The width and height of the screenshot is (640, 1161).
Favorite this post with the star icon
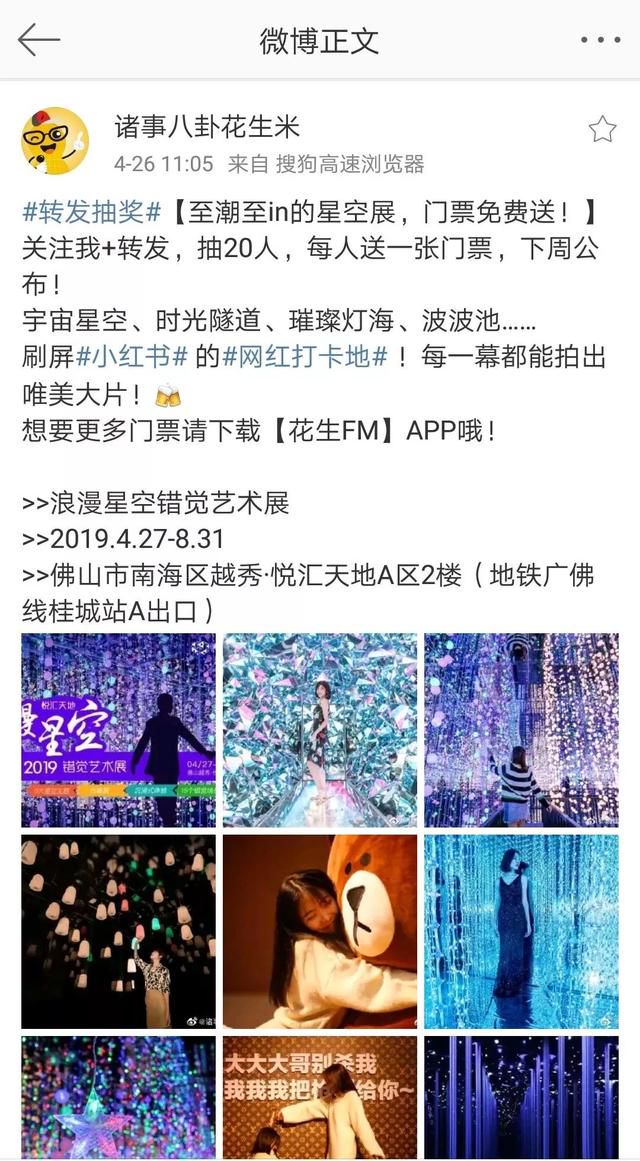602,129
